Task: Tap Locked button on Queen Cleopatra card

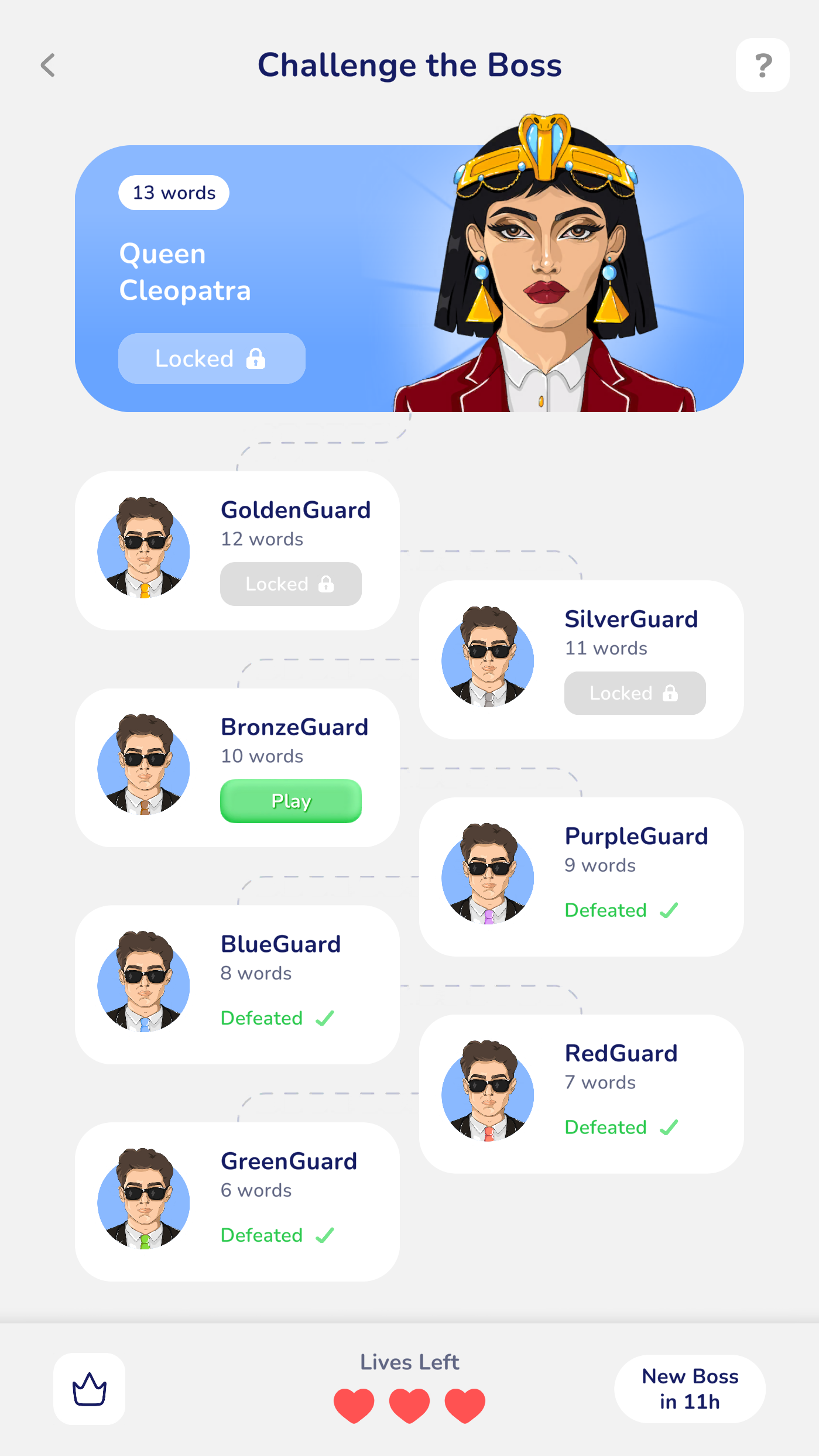Action: (211, 359)
